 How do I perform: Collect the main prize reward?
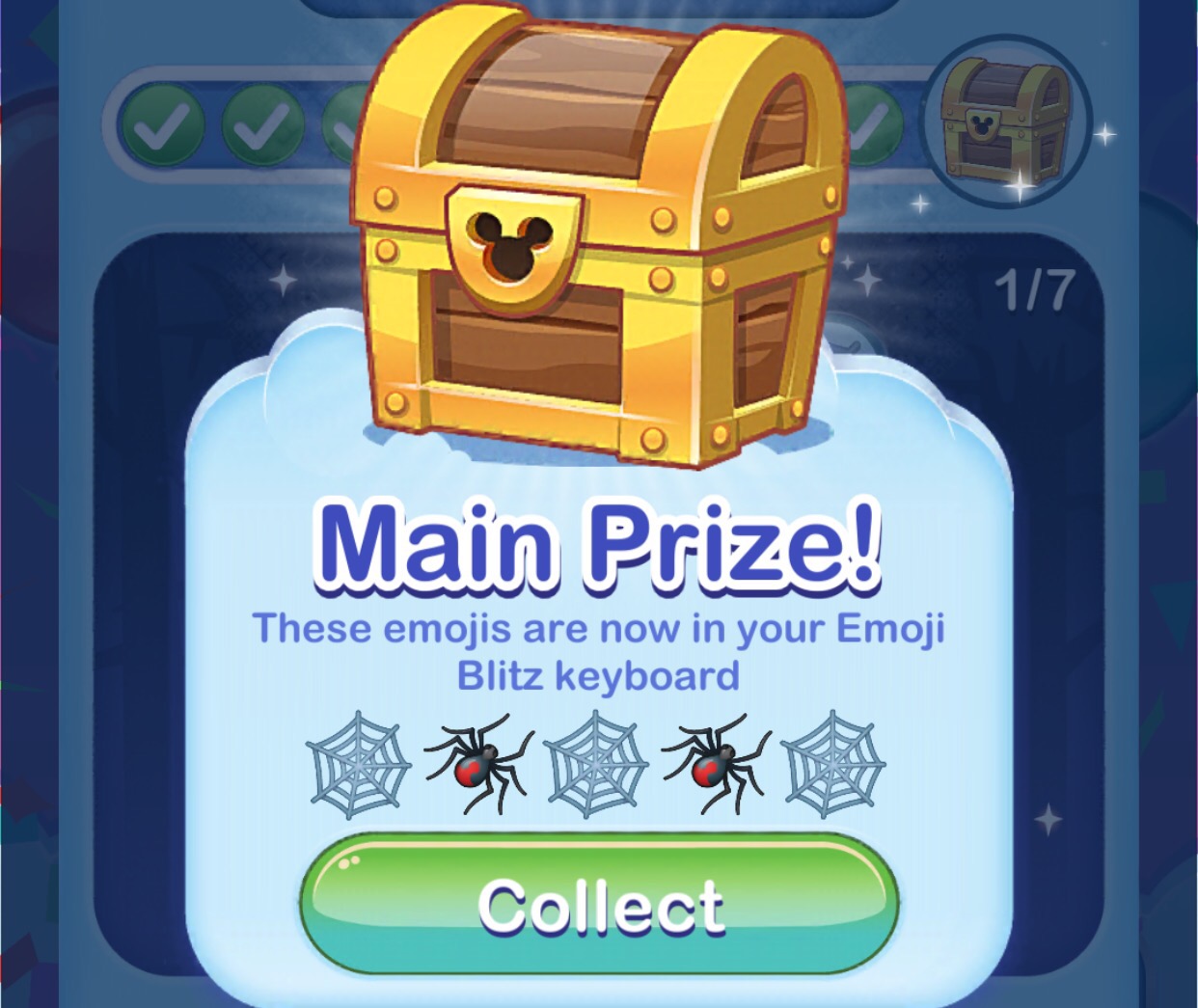[x=600, y=905]
